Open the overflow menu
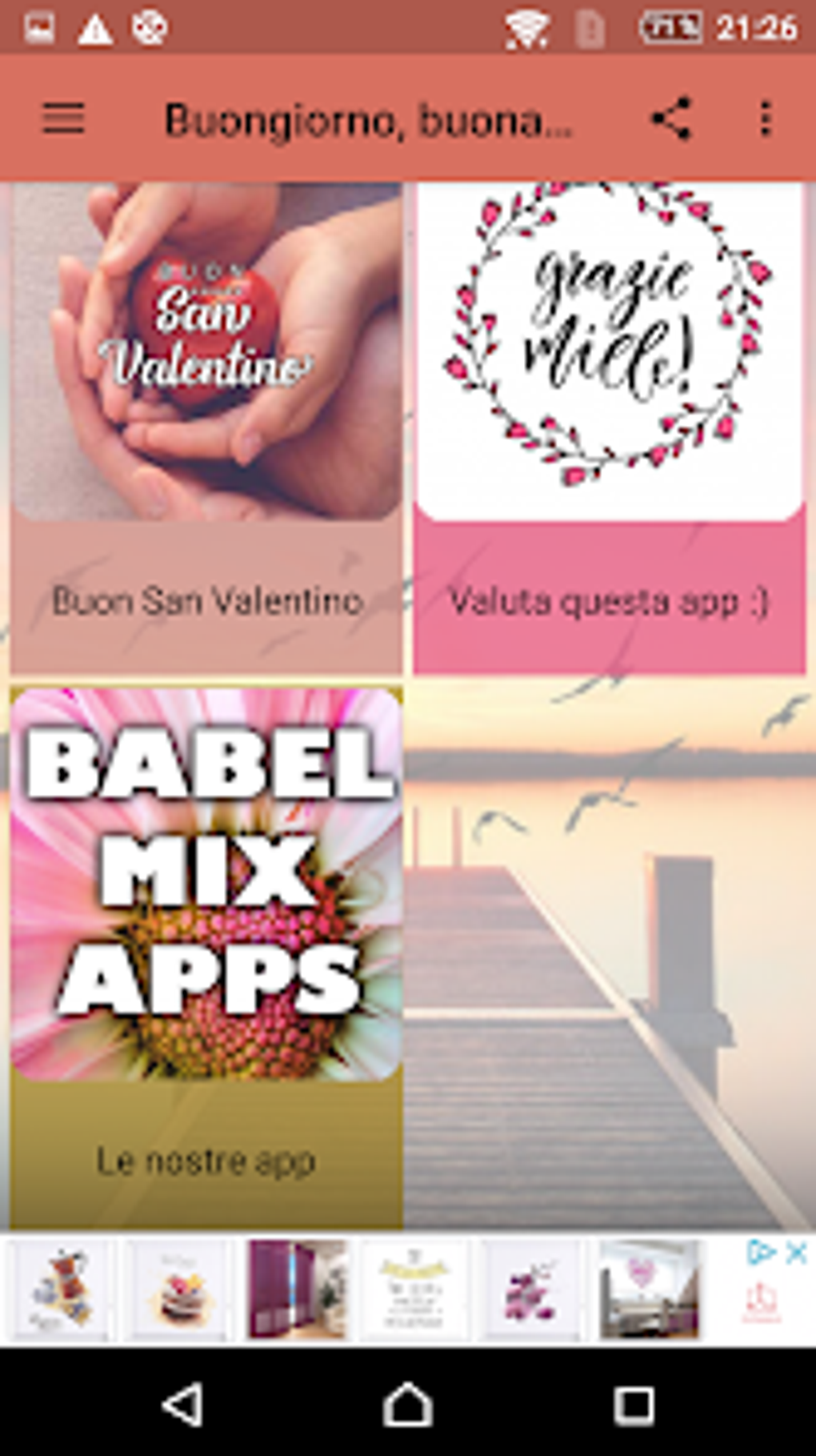 pyautogui.click(x=766, y=120)
